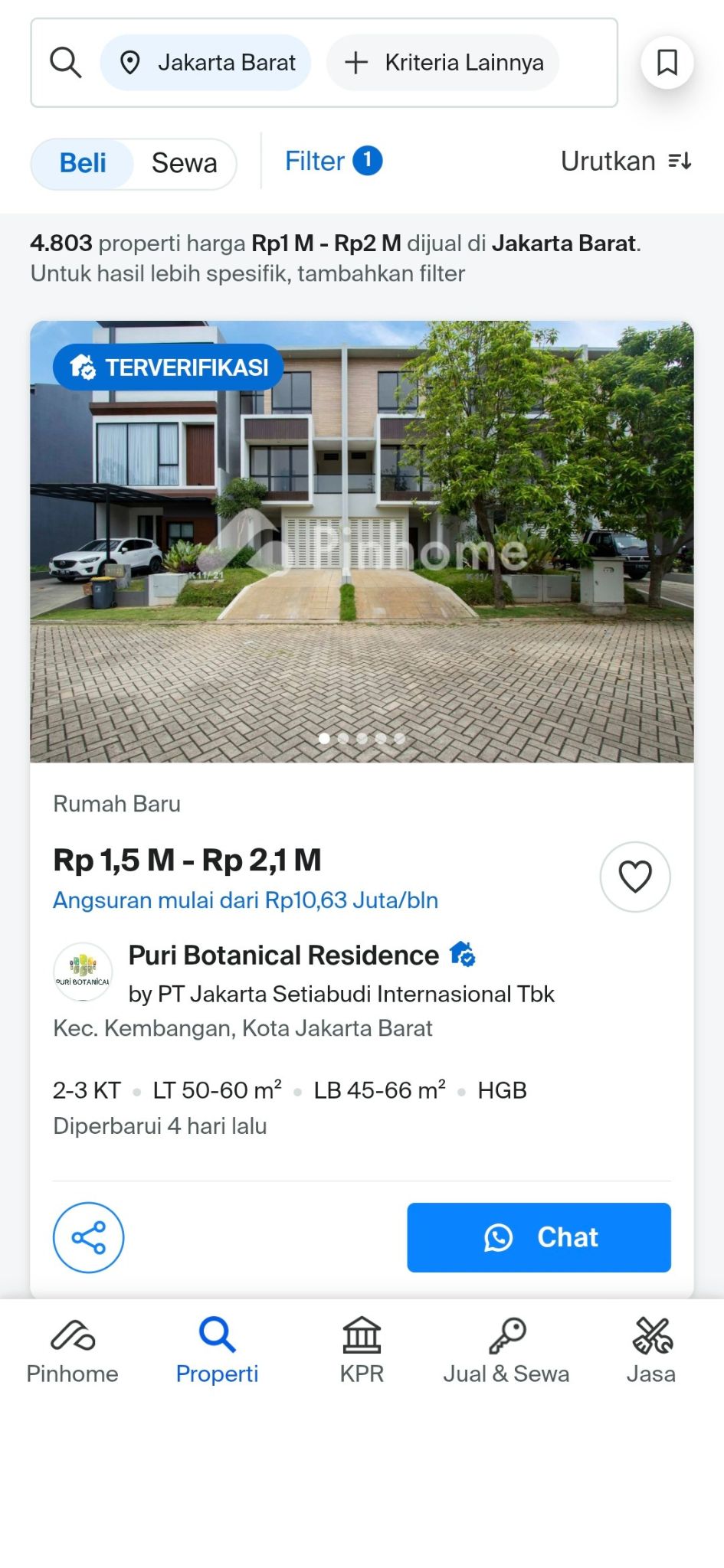Go to the Pinhome home tab

pyautogui.click(x=73, y=1352)
